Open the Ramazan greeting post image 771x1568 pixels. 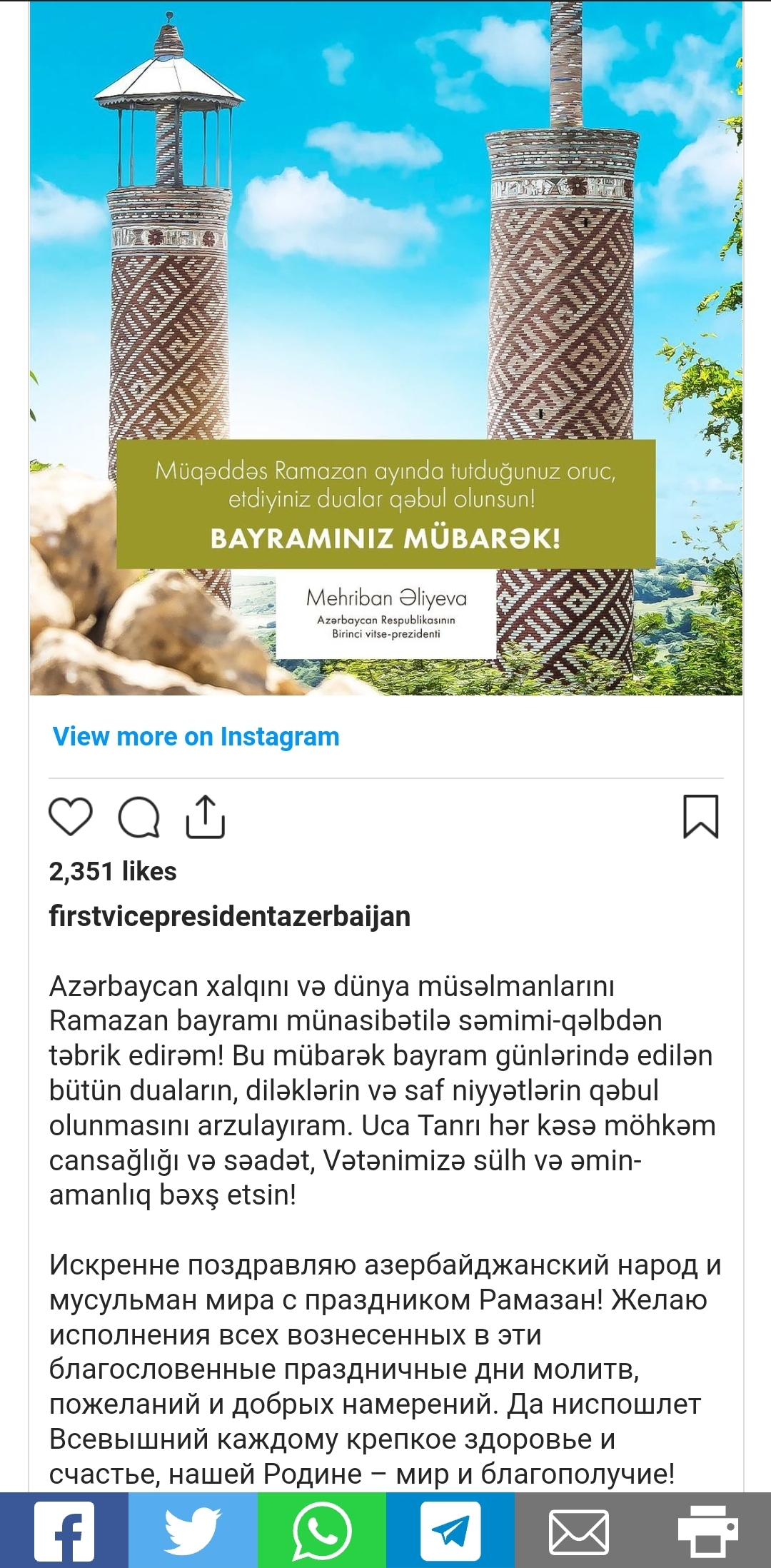[x=385, y=348]
